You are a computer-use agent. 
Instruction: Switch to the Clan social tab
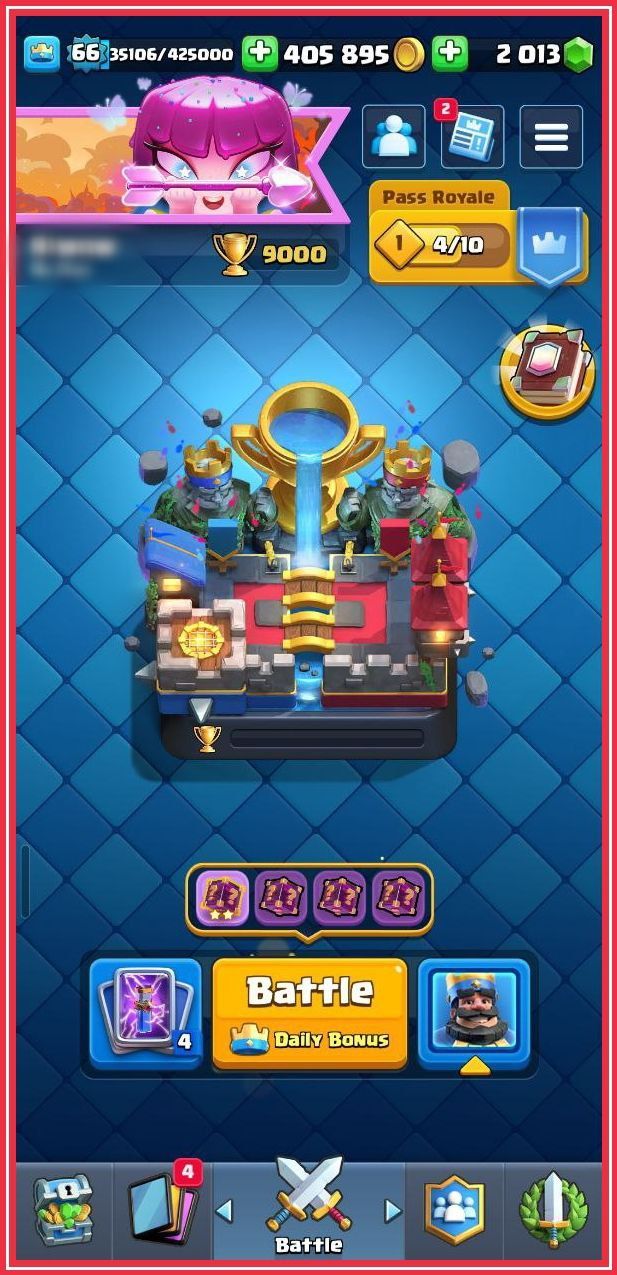point(455,1211)
